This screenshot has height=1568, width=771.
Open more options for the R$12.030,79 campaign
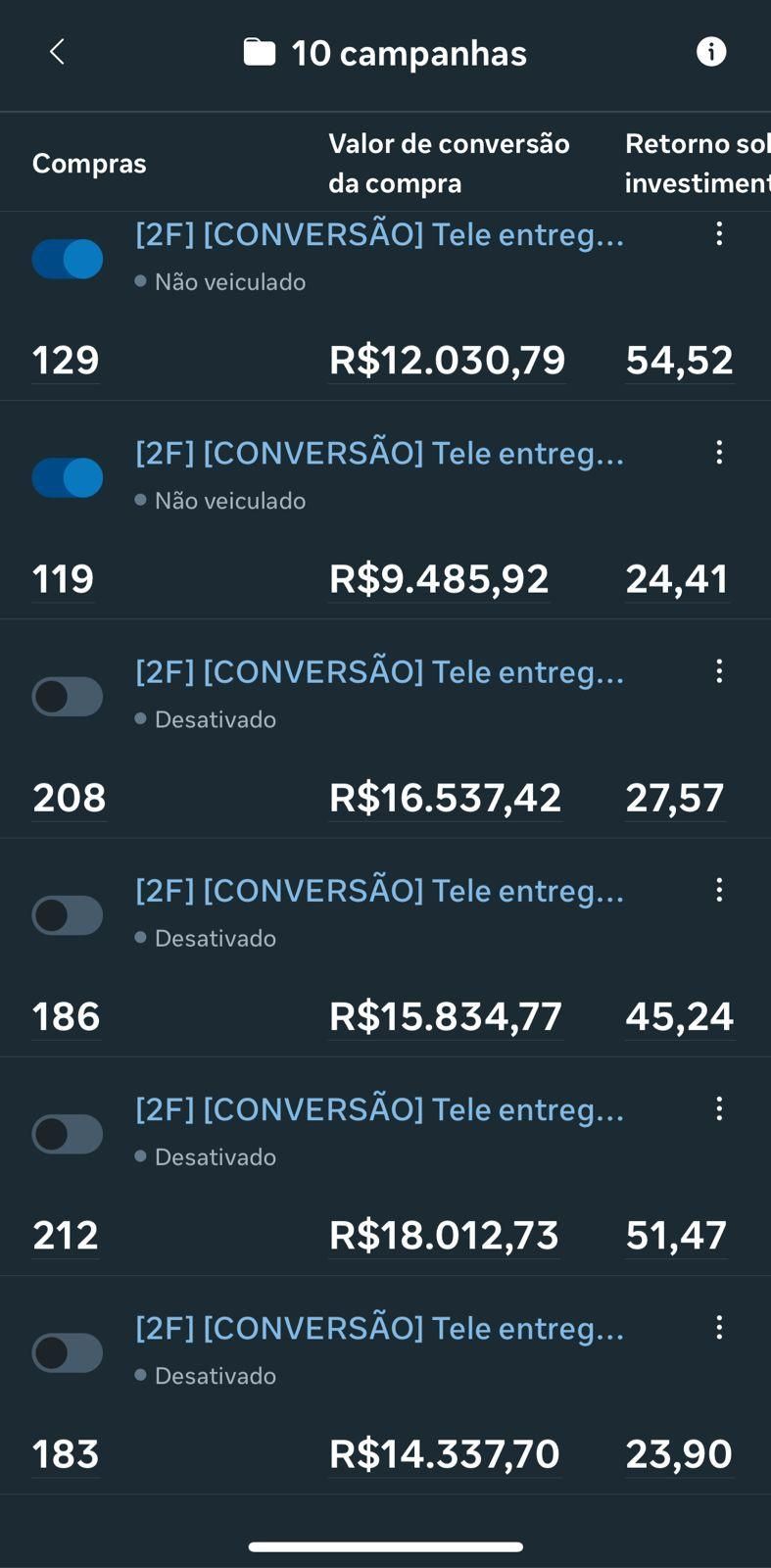[x=719, y=233]
